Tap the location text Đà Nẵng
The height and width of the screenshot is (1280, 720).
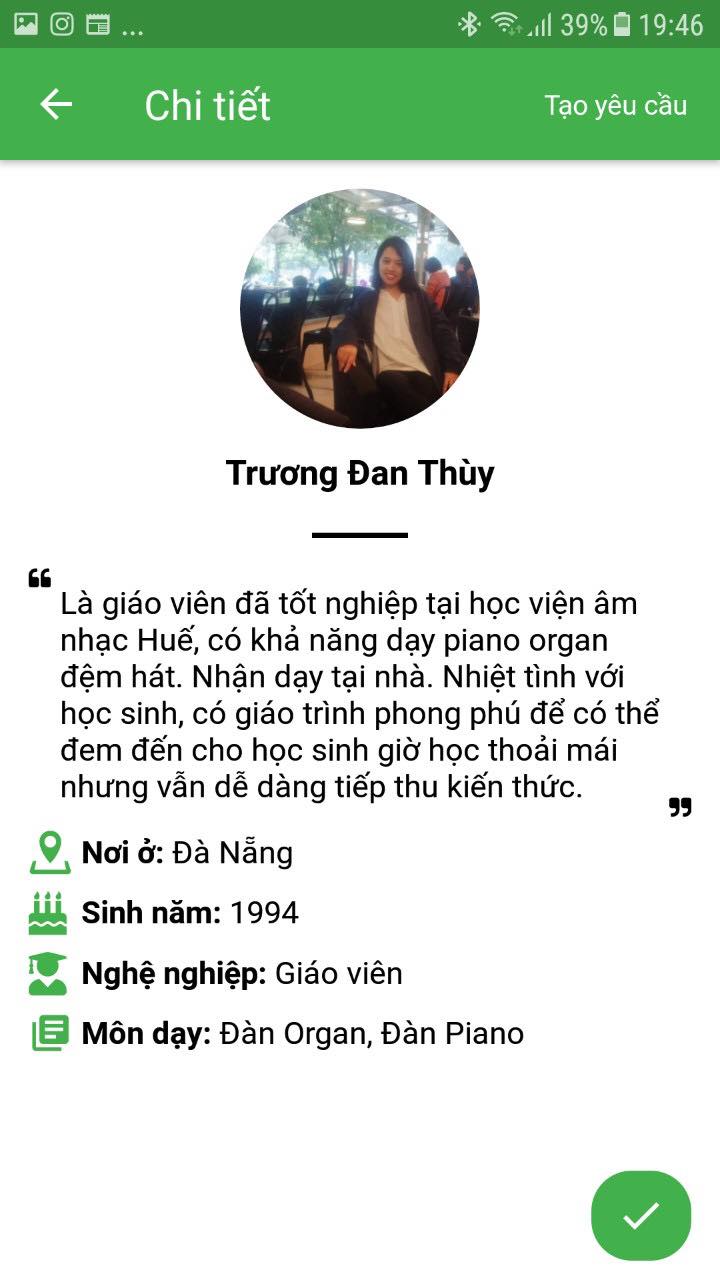(x=232, y=852)
